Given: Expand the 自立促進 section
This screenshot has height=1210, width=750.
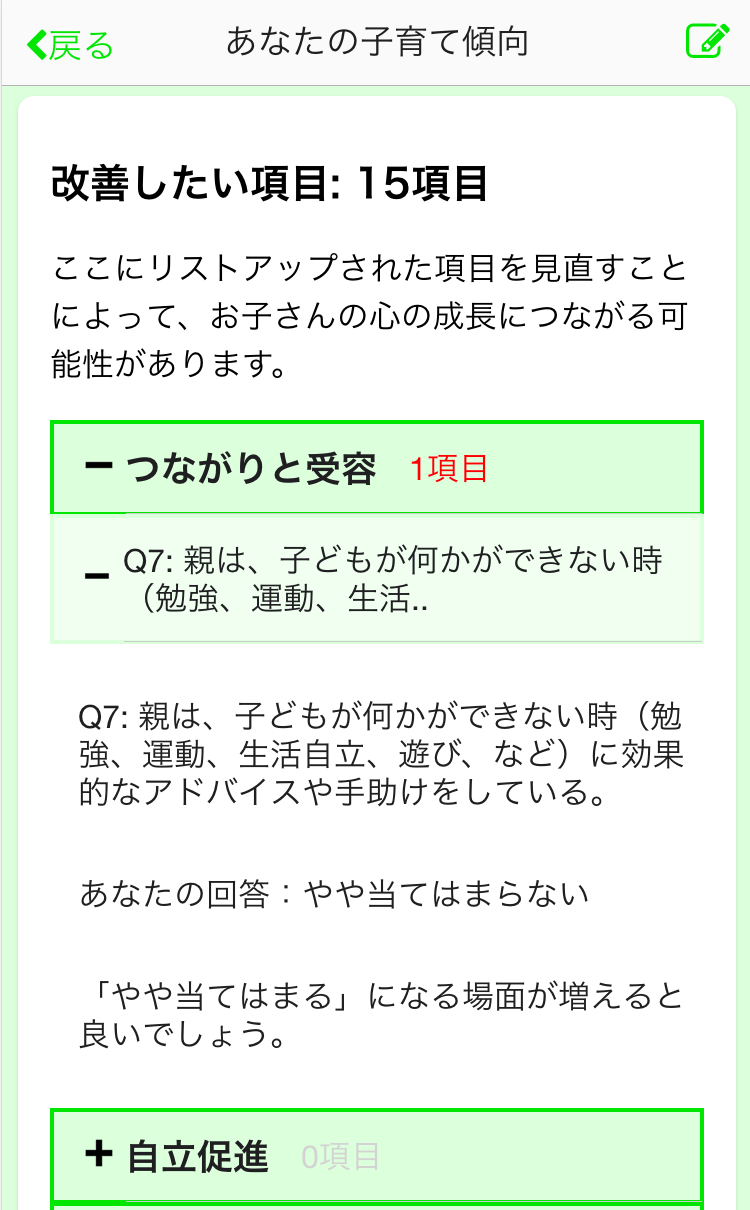Looking at the screenshot, I should [x=377, y=1156].
